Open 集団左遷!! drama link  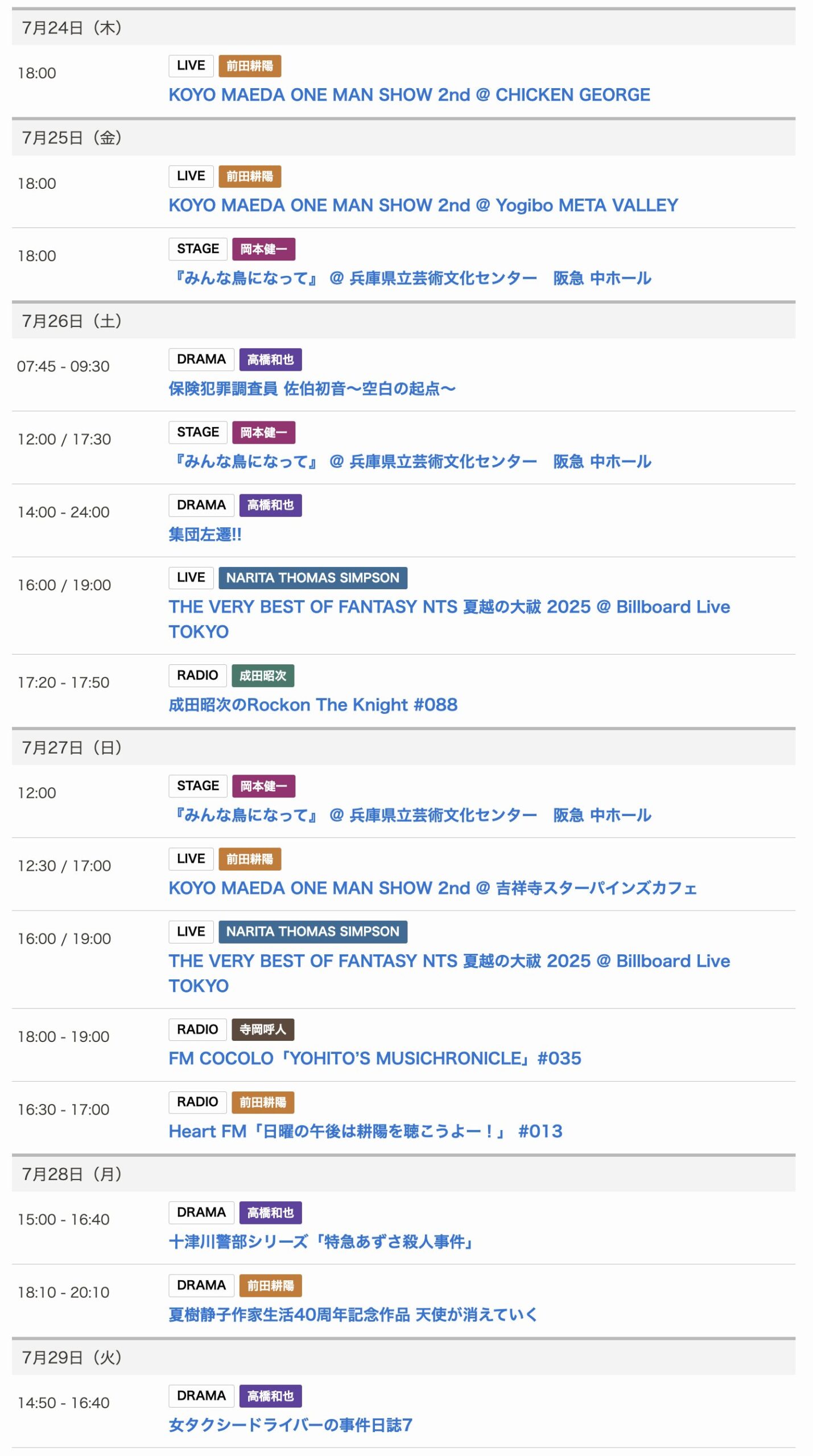(x=205, y=534)
